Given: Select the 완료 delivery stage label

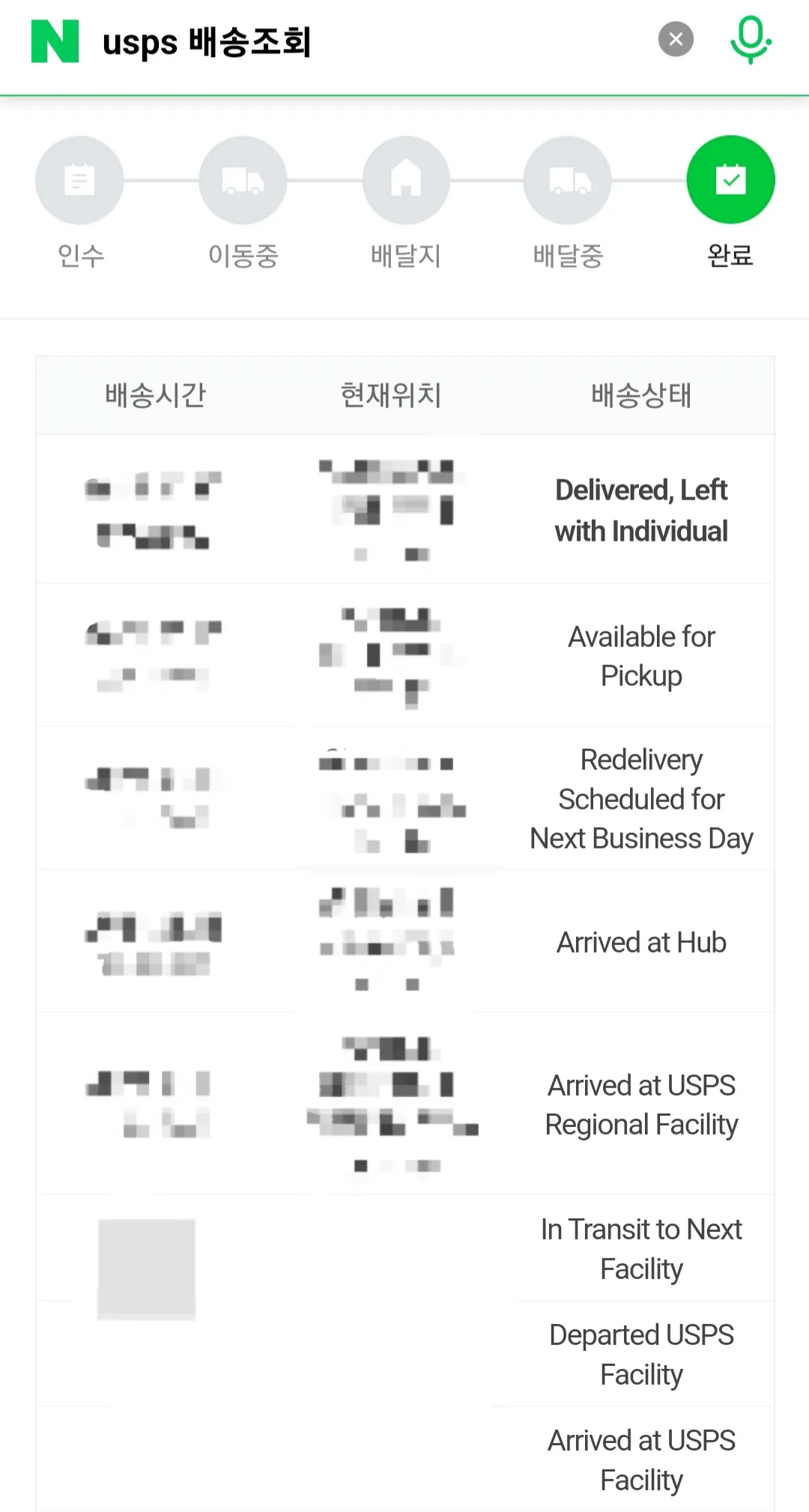Looking at the screenshot, I should tap(730, 256).
